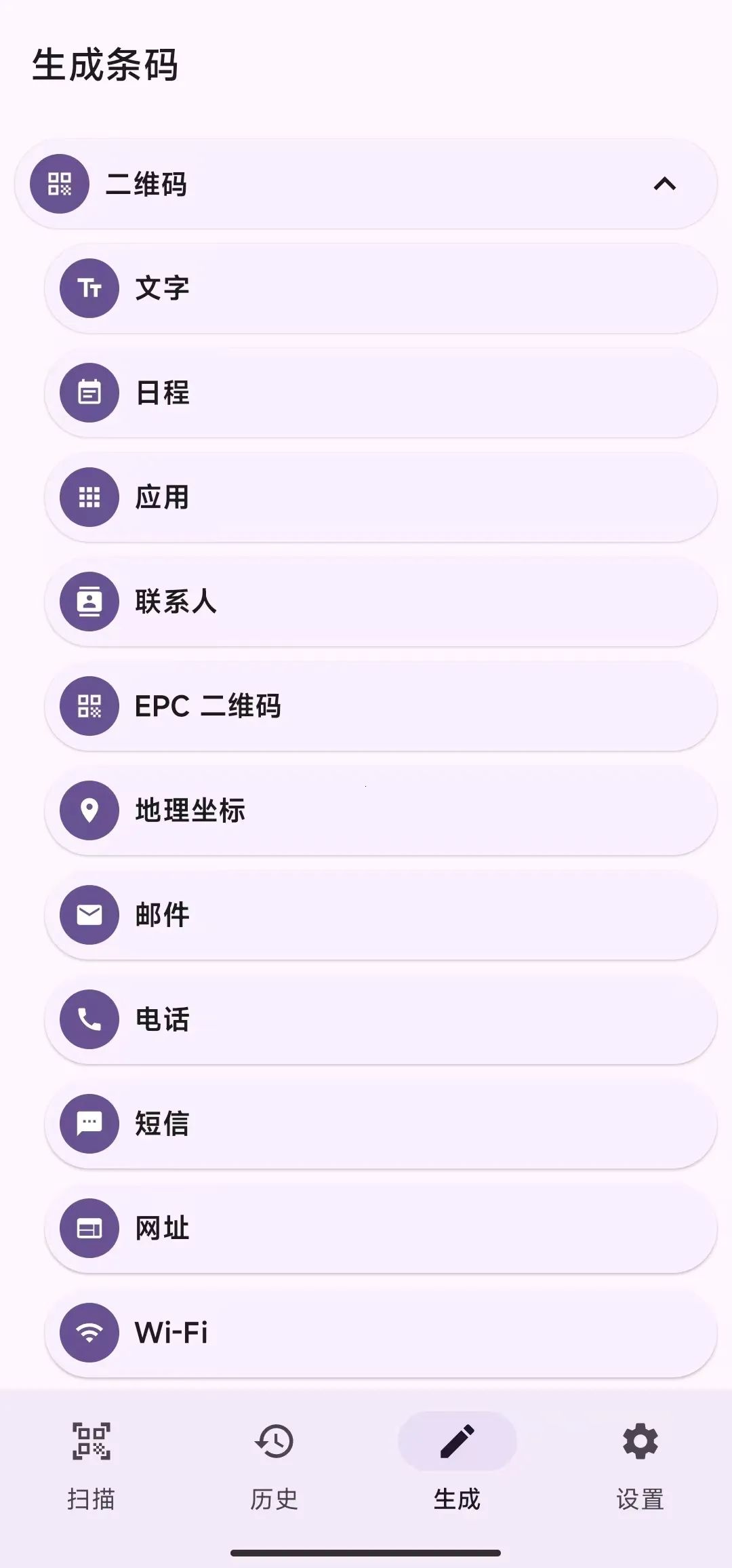Tap the 电话 row
Viewport: 732px width, 1568px height.
coord(380,1019)
